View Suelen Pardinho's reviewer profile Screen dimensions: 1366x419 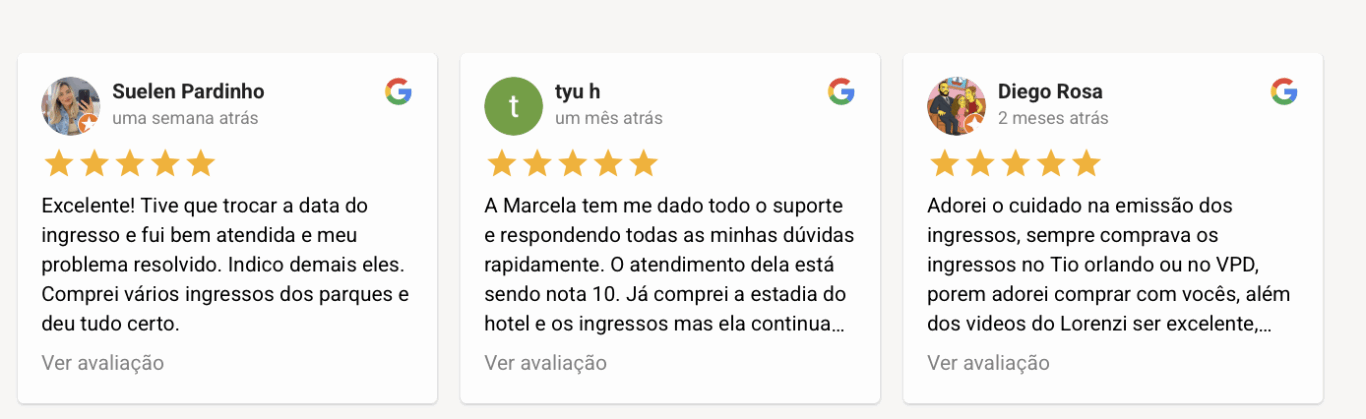point(188,92)
